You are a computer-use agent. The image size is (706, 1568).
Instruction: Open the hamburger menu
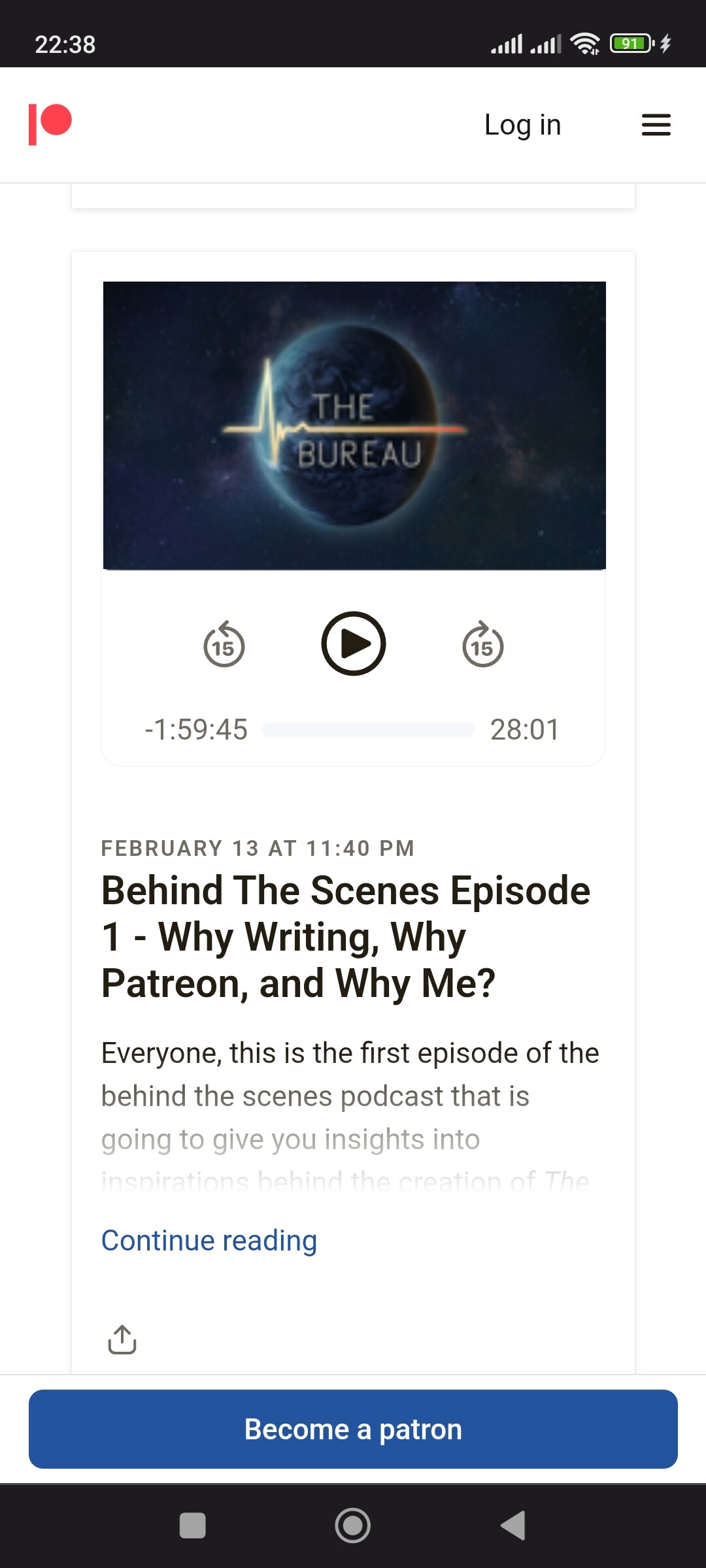pos(656,125)
